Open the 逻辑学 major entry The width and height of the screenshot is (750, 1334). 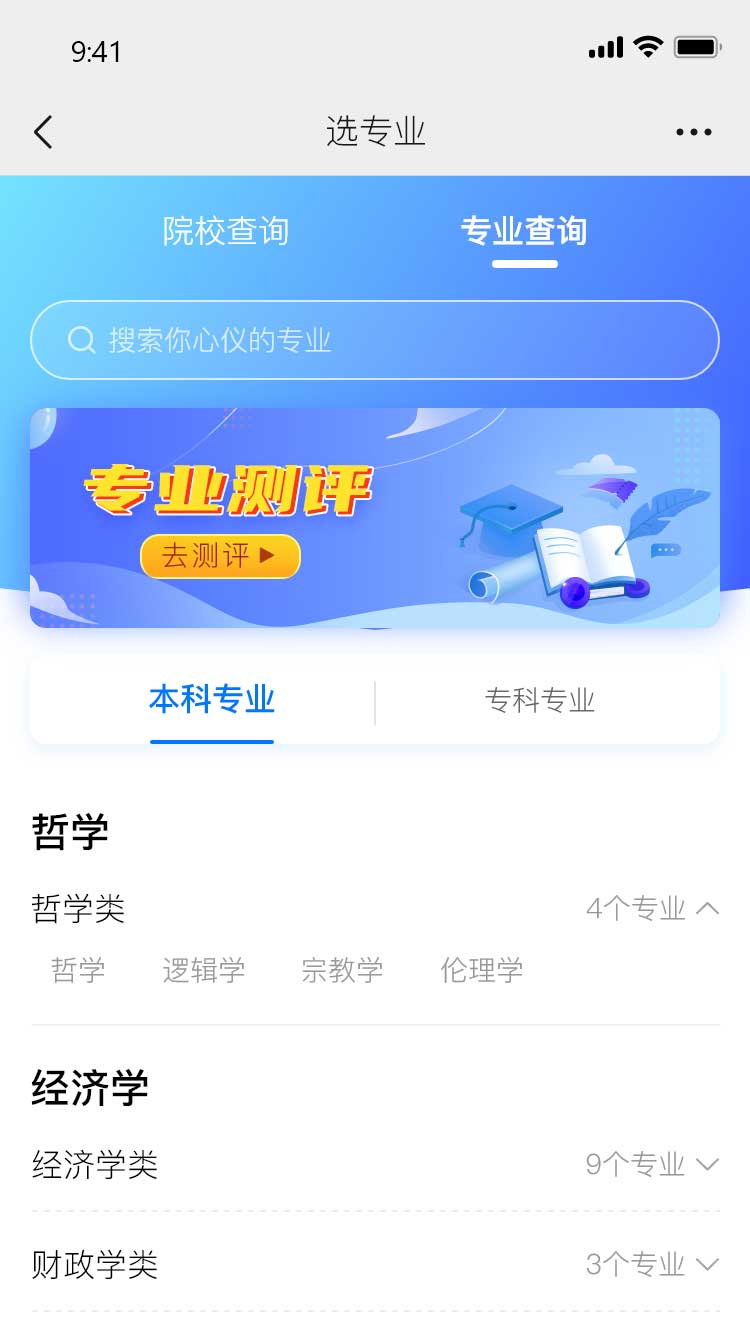(204, 969)
